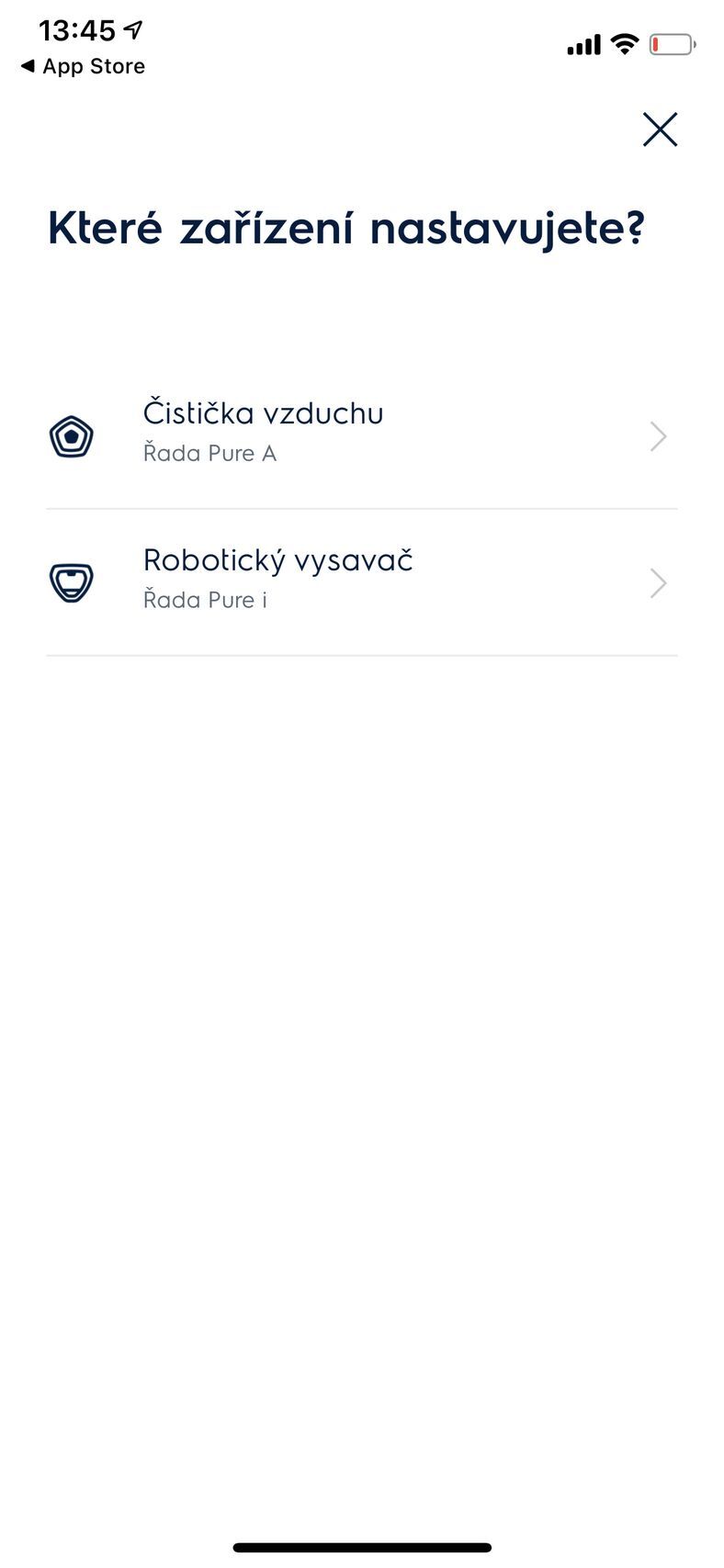This screenshot has height=1568, width=724.
Task: Close the device setup screen
Action: (x=660, y=130)
